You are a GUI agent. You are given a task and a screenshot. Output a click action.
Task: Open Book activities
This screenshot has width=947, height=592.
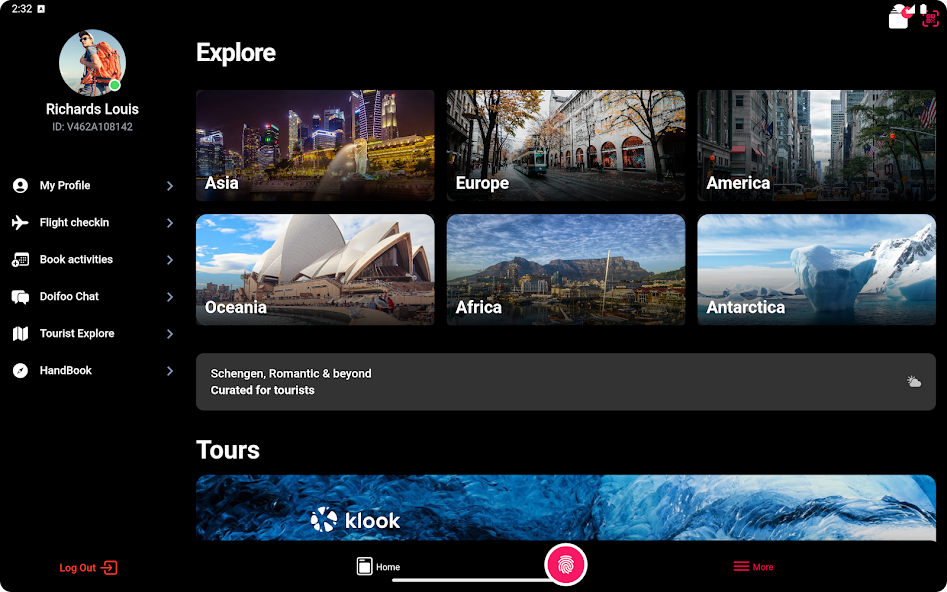coord(92,260)
